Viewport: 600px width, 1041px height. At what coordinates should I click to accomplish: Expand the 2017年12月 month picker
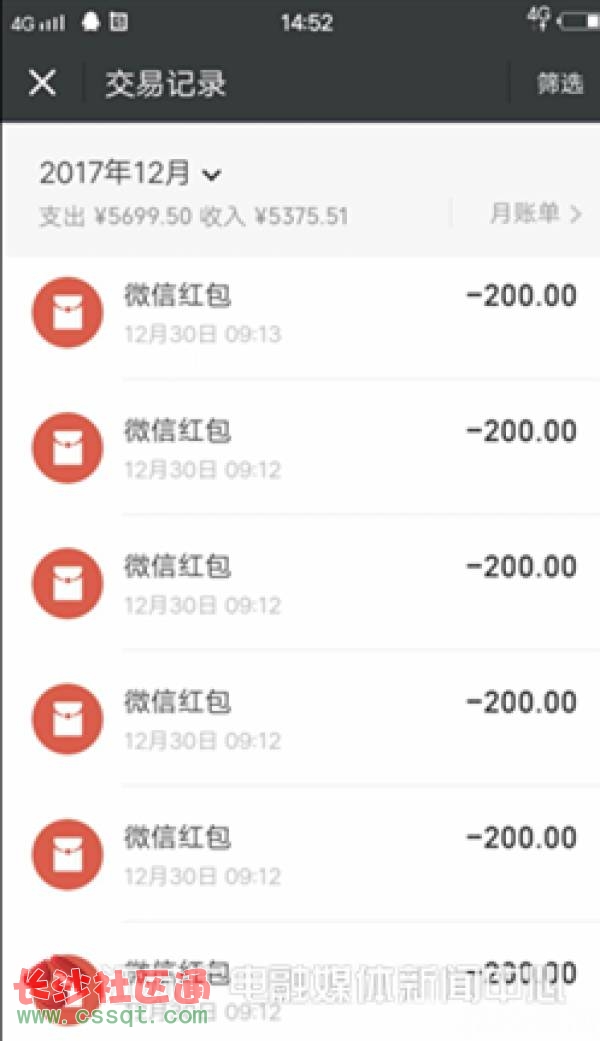(x=130, y=173)
